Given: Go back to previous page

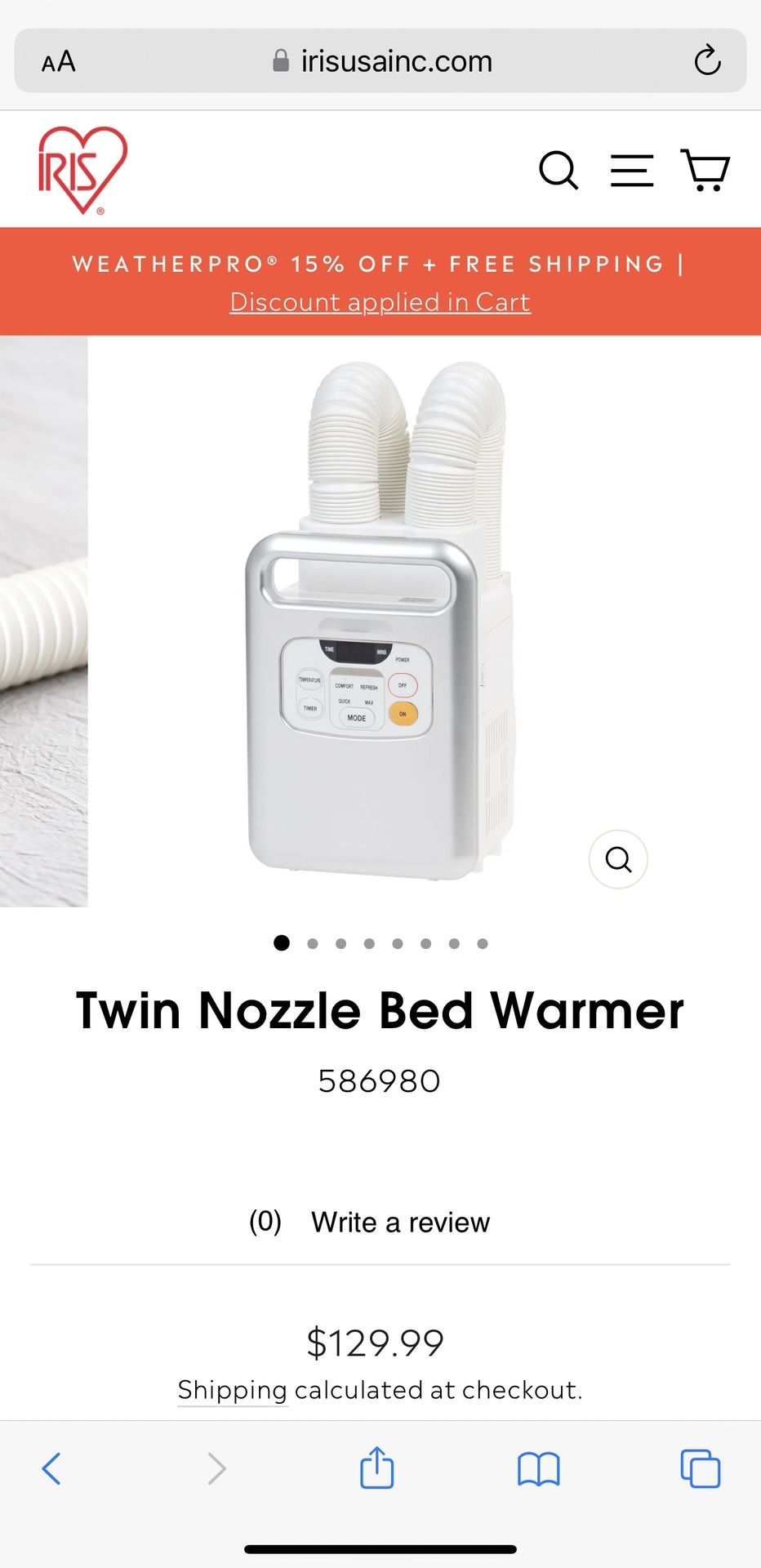Looking at the screenshot, I should 51,1468.
